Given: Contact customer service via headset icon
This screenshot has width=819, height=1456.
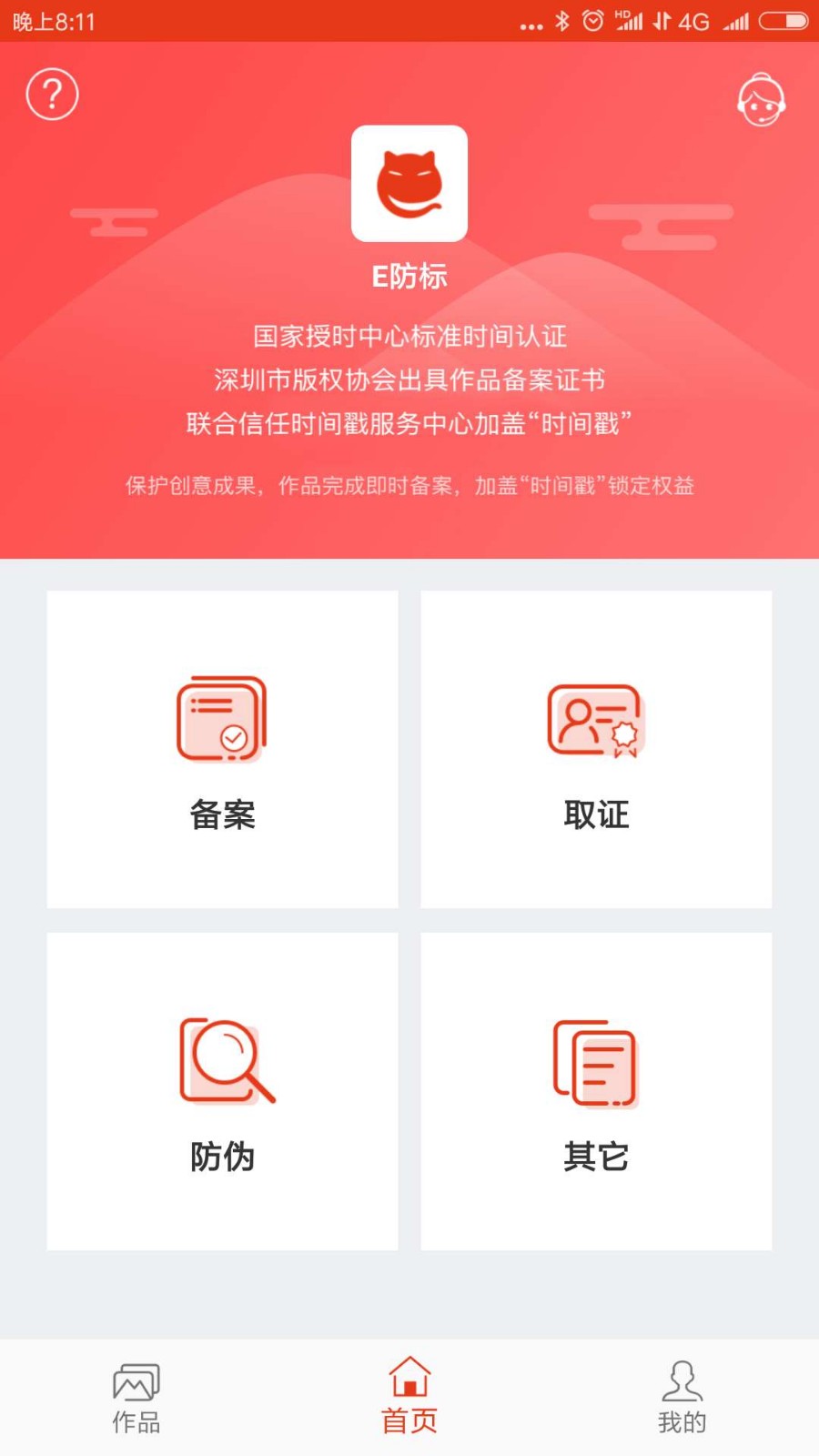Looking at the screenshot, I should (761, 99).
